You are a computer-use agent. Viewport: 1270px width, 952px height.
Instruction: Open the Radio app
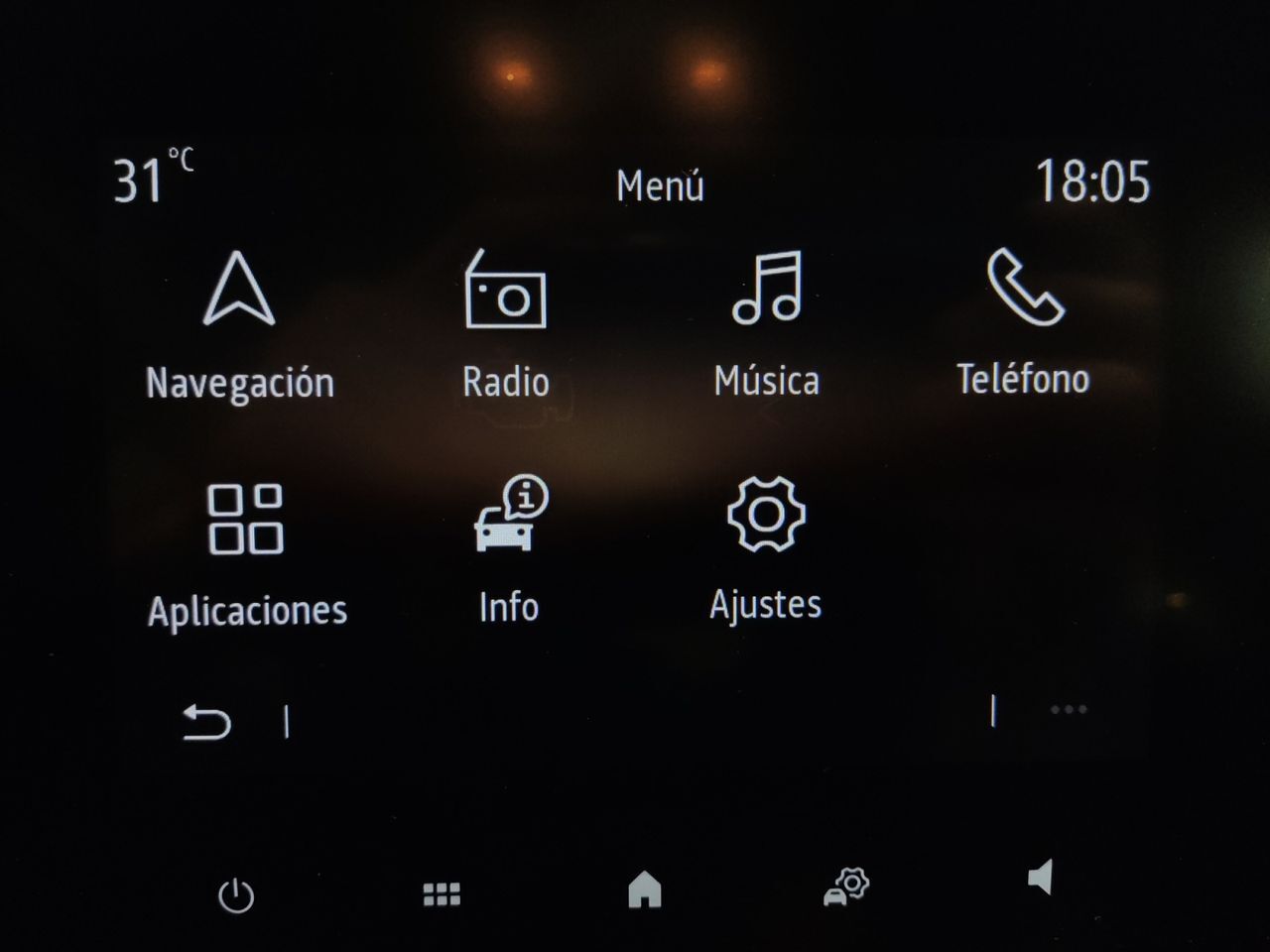coord(506,322)
